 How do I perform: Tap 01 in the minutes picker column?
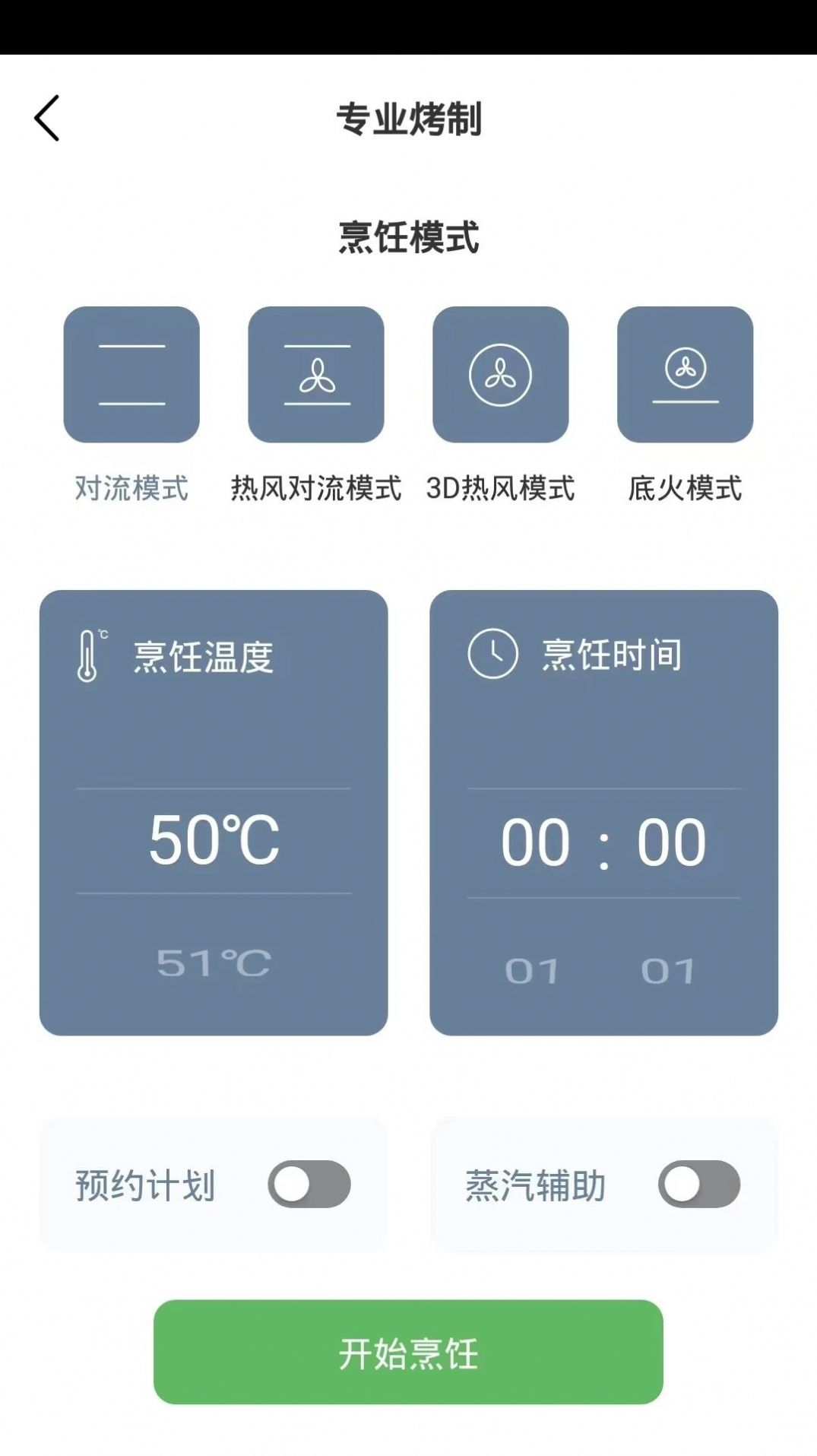669,971
